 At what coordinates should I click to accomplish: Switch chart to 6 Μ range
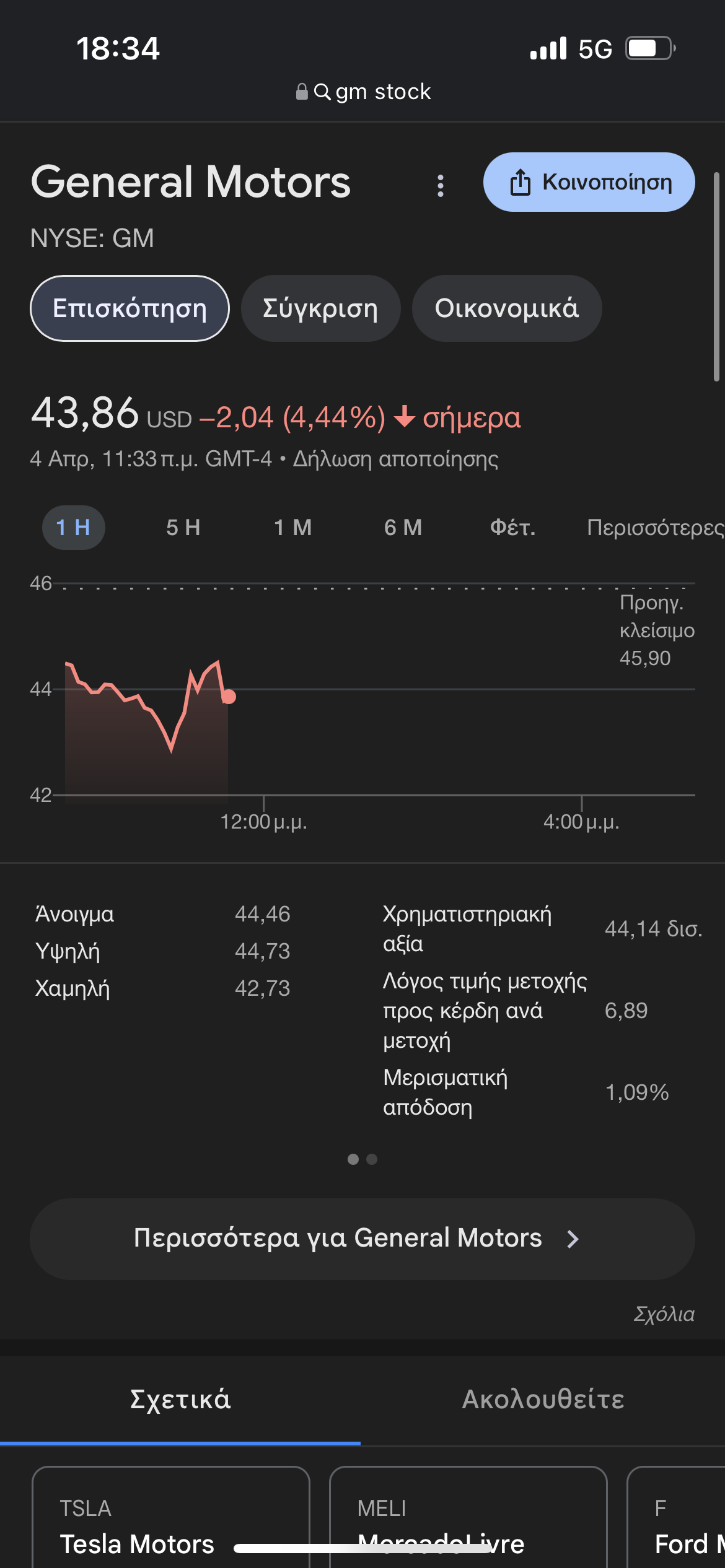click(x=403, y=528)
